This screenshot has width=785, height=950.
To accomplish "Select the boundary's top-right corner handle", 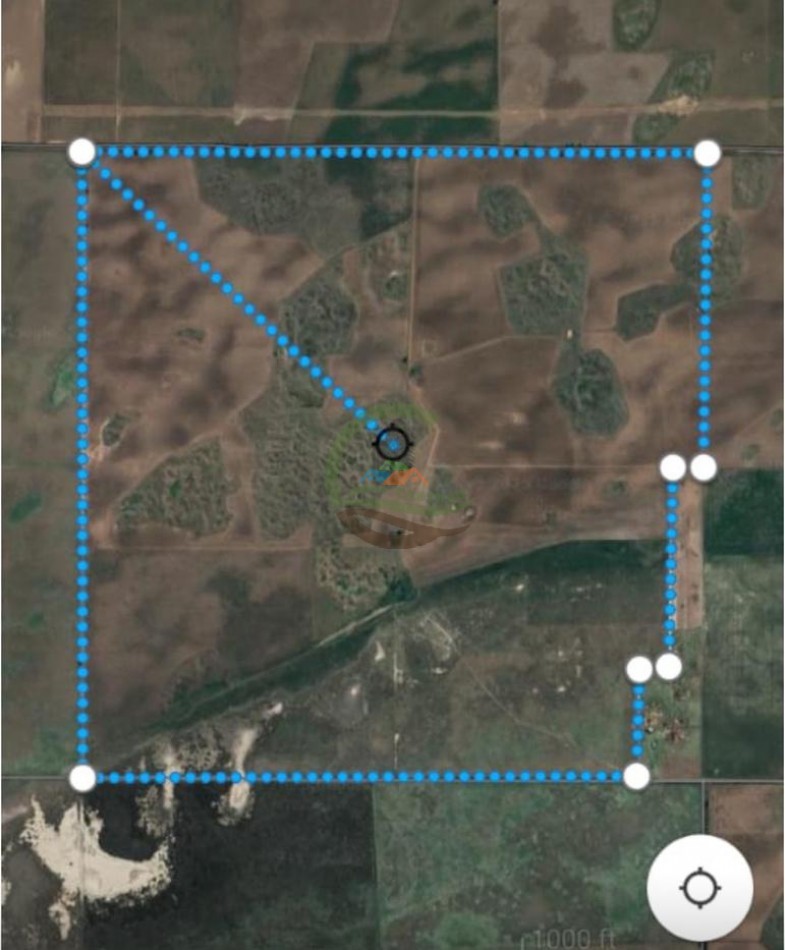I will [707, 153].
